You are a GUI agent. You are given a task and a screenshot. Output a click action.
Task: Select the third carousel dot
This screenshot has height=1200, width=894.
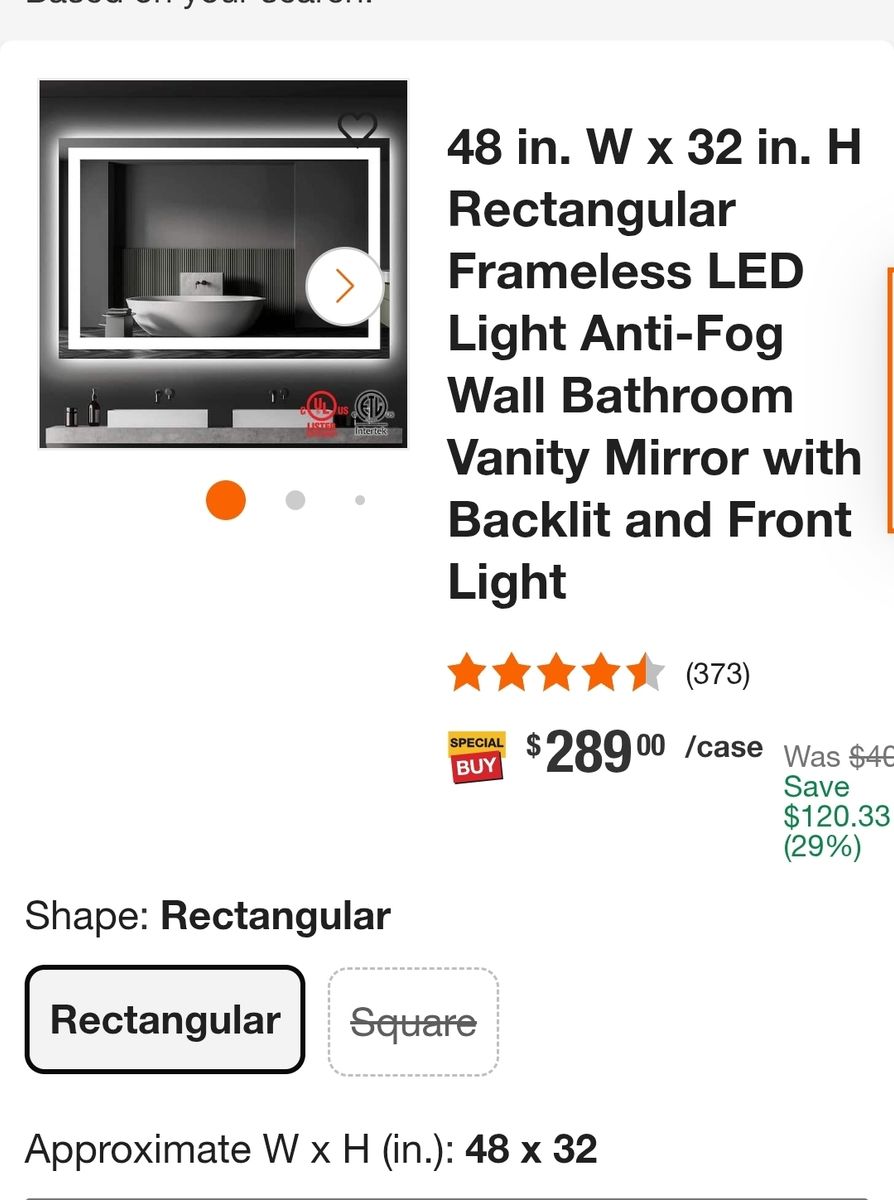pos(359,498)
